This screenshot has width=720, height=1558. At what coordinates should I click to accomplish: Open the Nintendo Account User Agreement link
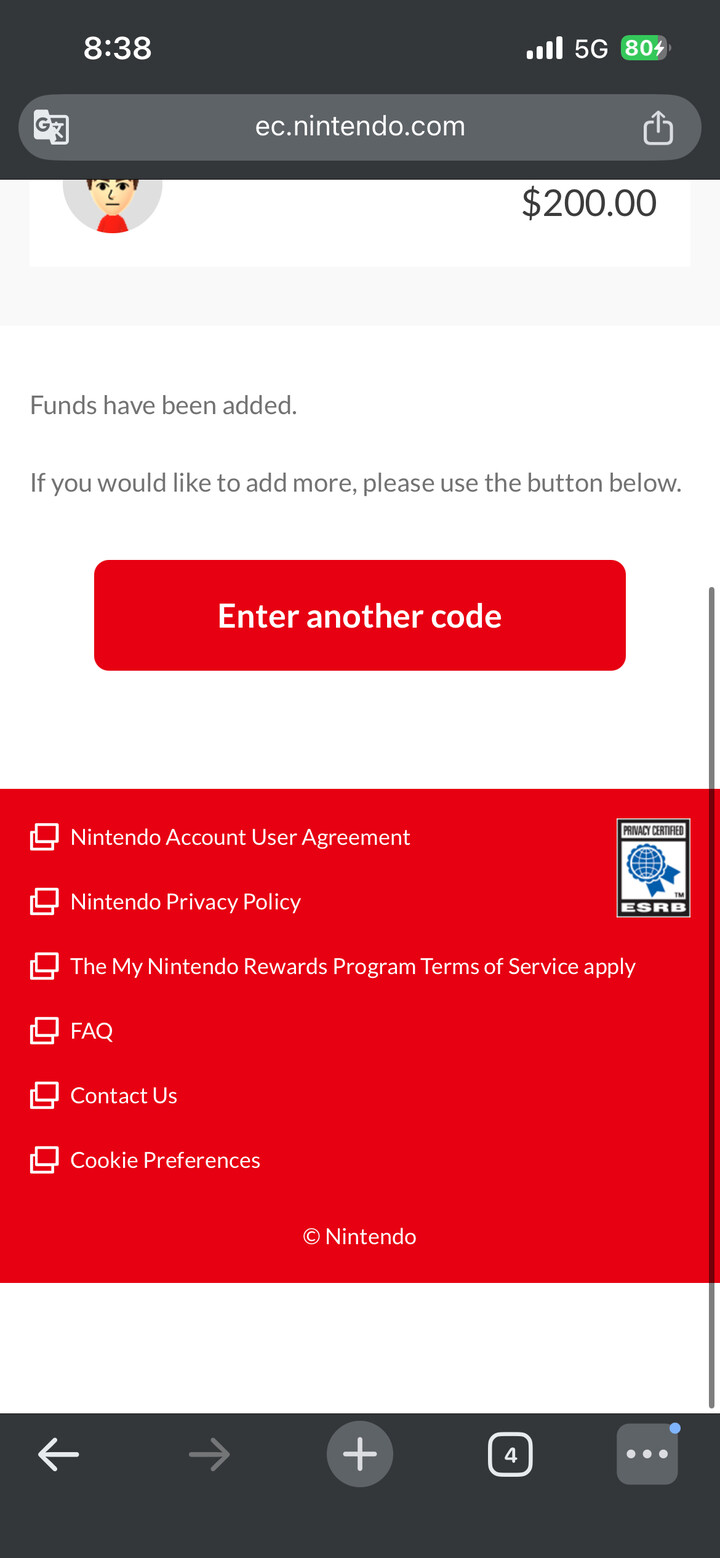(240, 837)
